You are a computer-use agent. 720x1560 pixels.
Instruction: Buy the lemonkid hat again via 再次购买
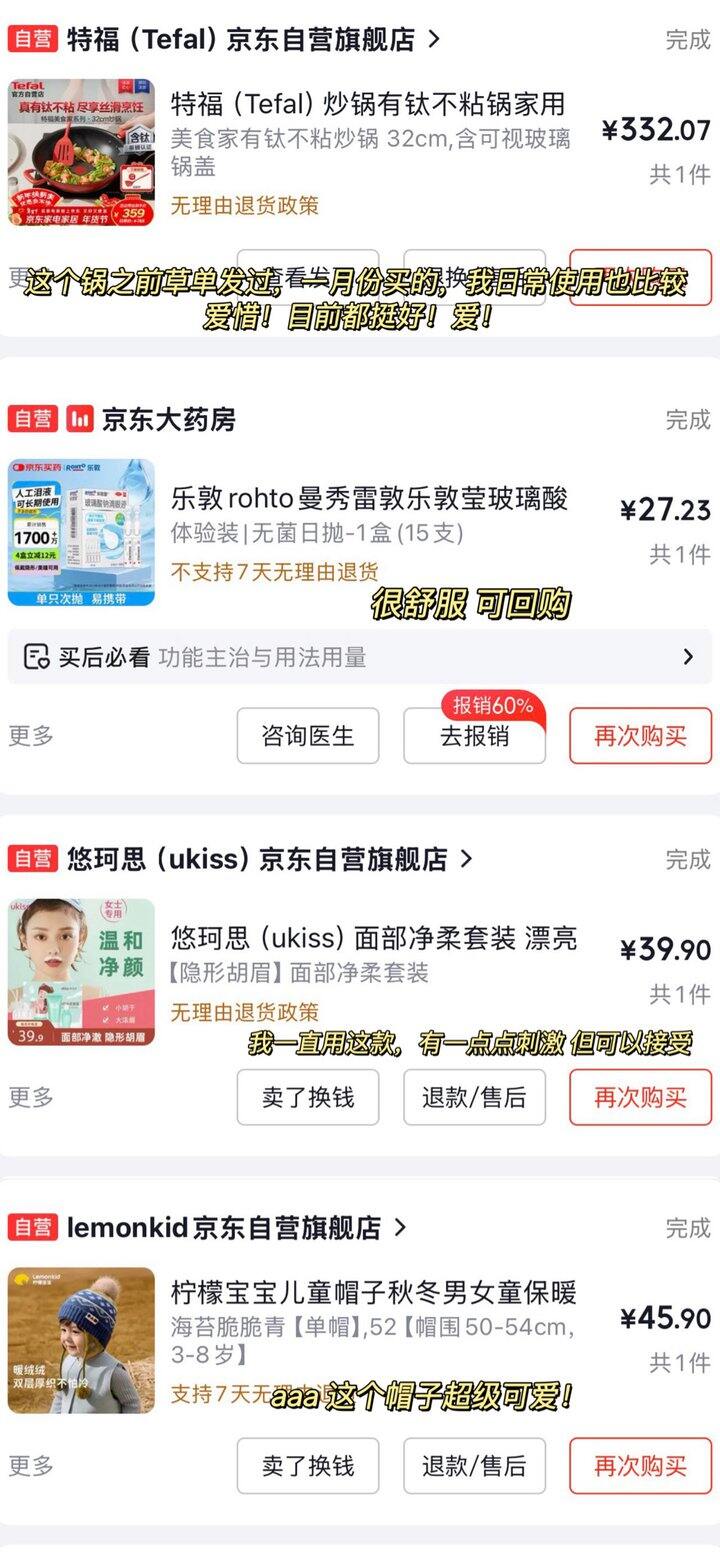tap(640, 1466)
